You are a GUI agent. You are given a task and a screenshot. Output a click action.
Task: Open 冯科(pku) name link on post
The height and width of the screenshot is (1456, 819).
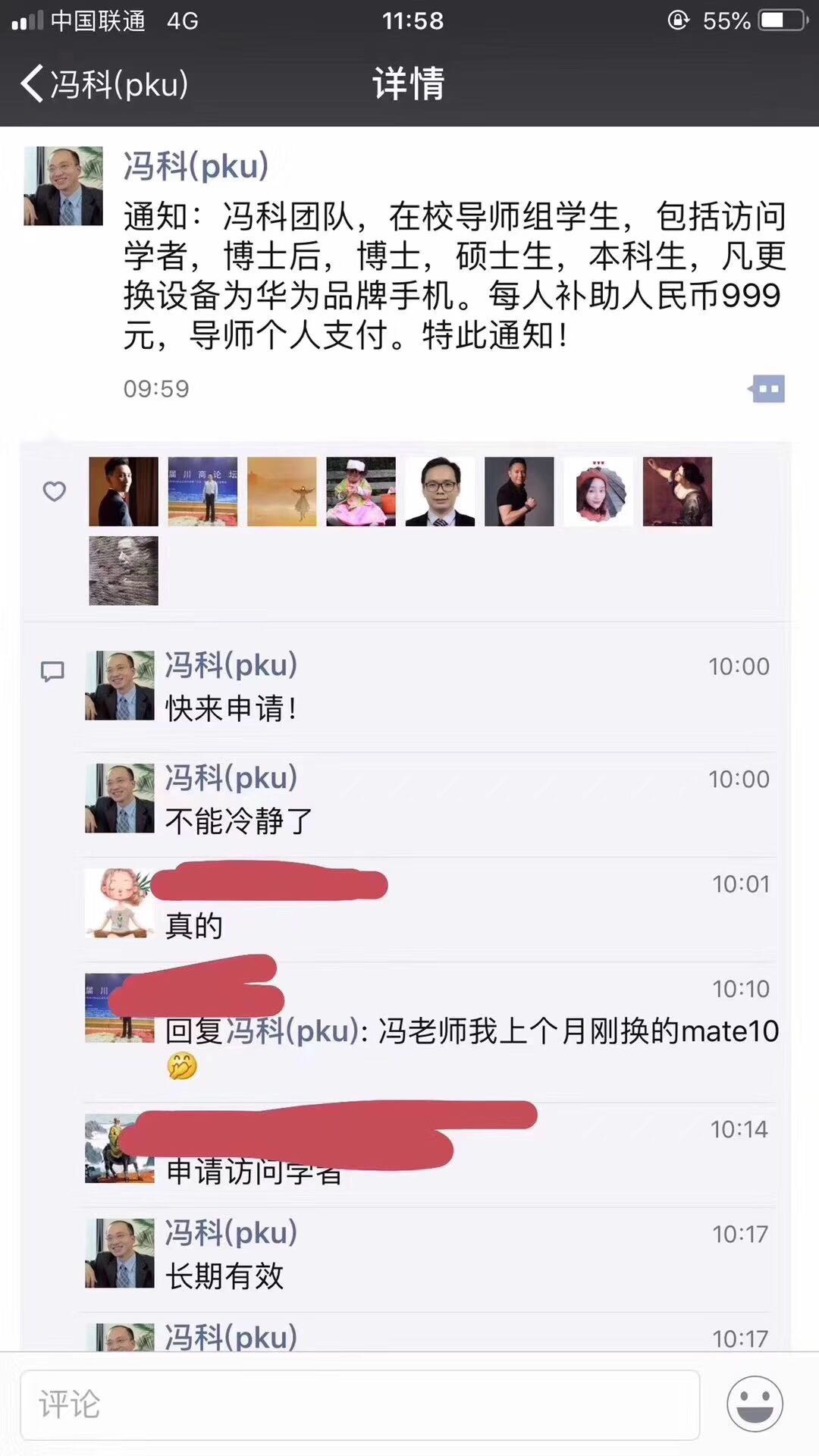click(x=196, y=166)
